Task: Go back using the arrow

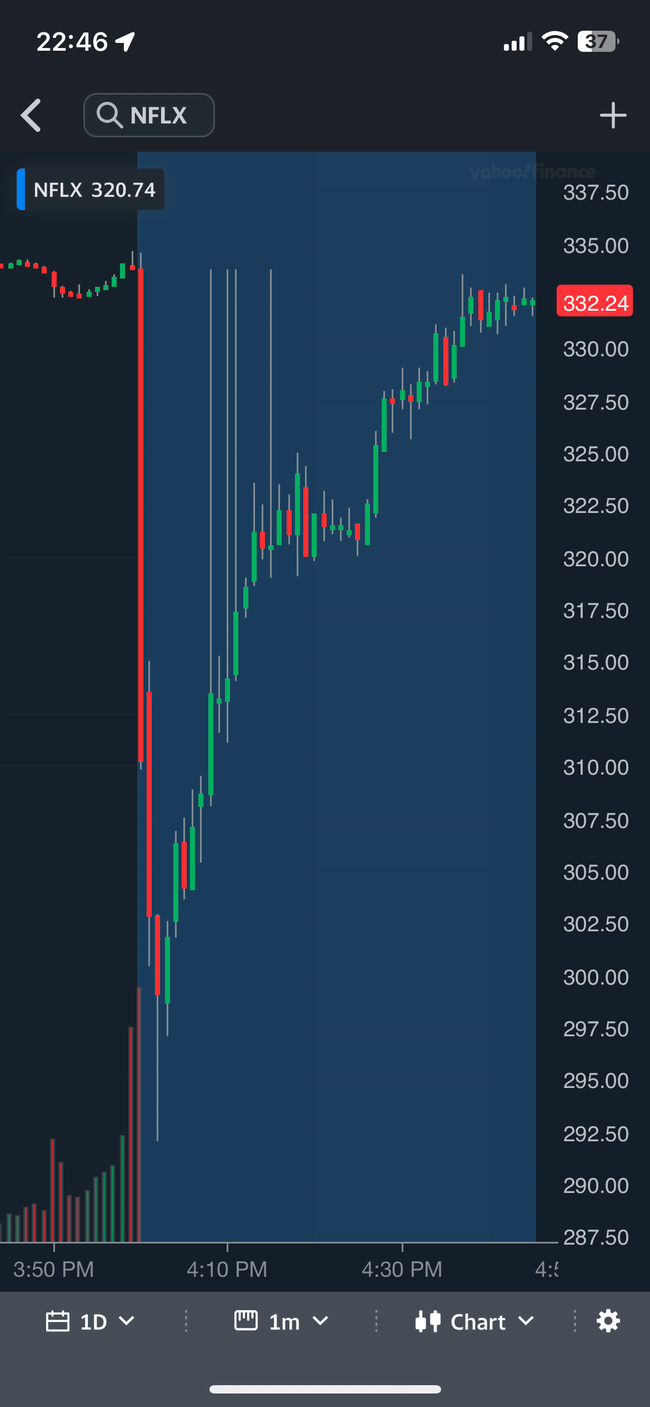Action: coord(31,116)
